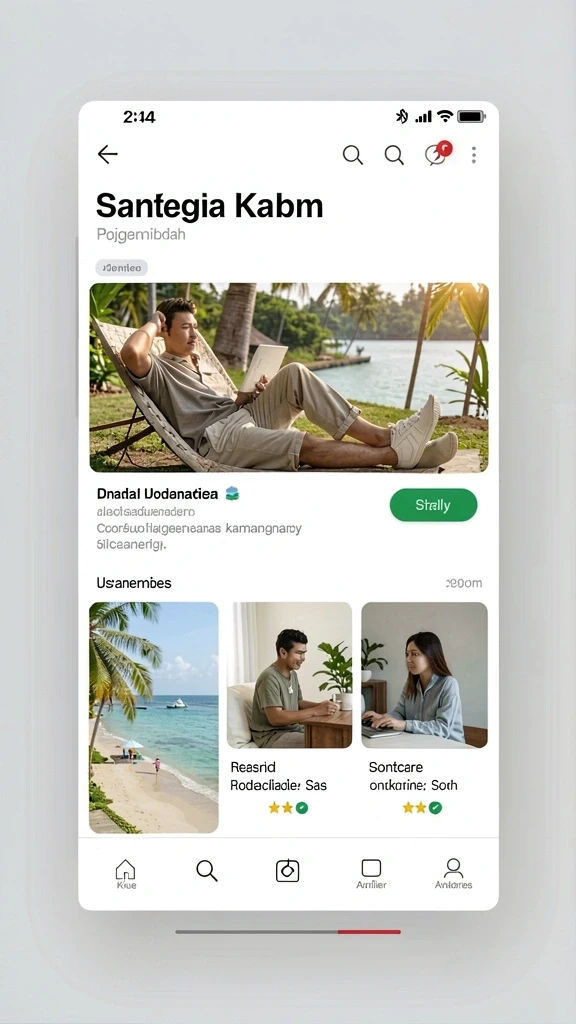Open the camera tab in bottom navigation
The image size is (576, 1024).
[287, 871]
